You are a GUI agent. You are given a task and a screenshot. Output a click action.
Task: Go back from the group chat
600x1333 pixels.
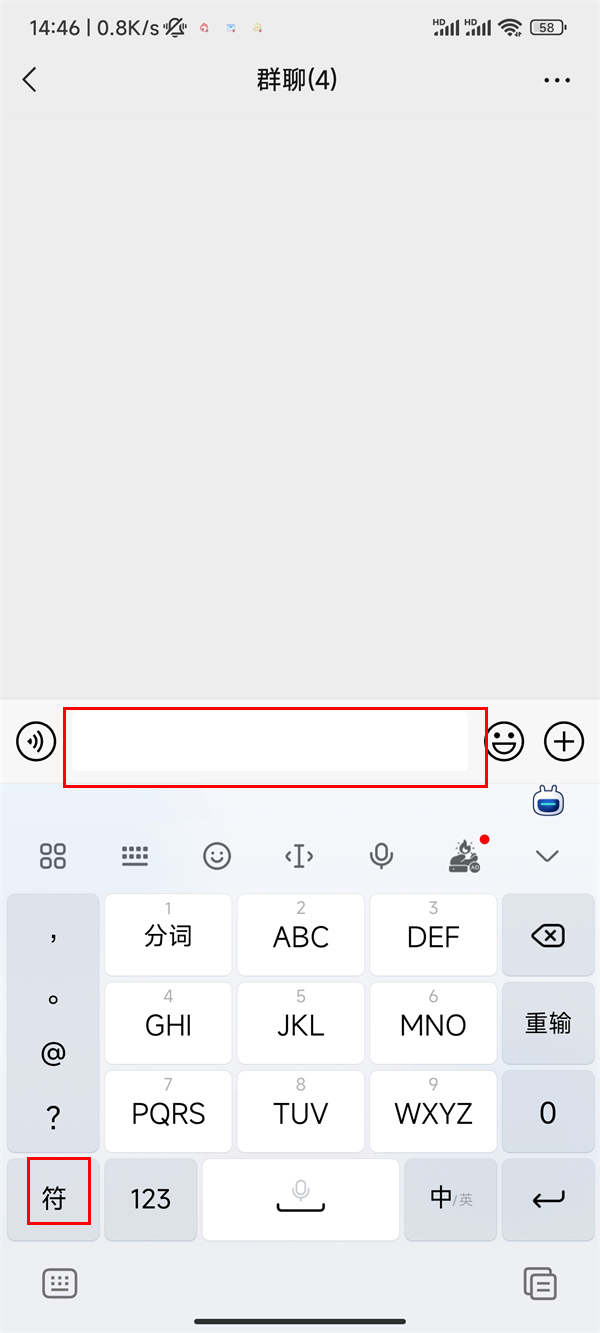[x=30, y=80]
